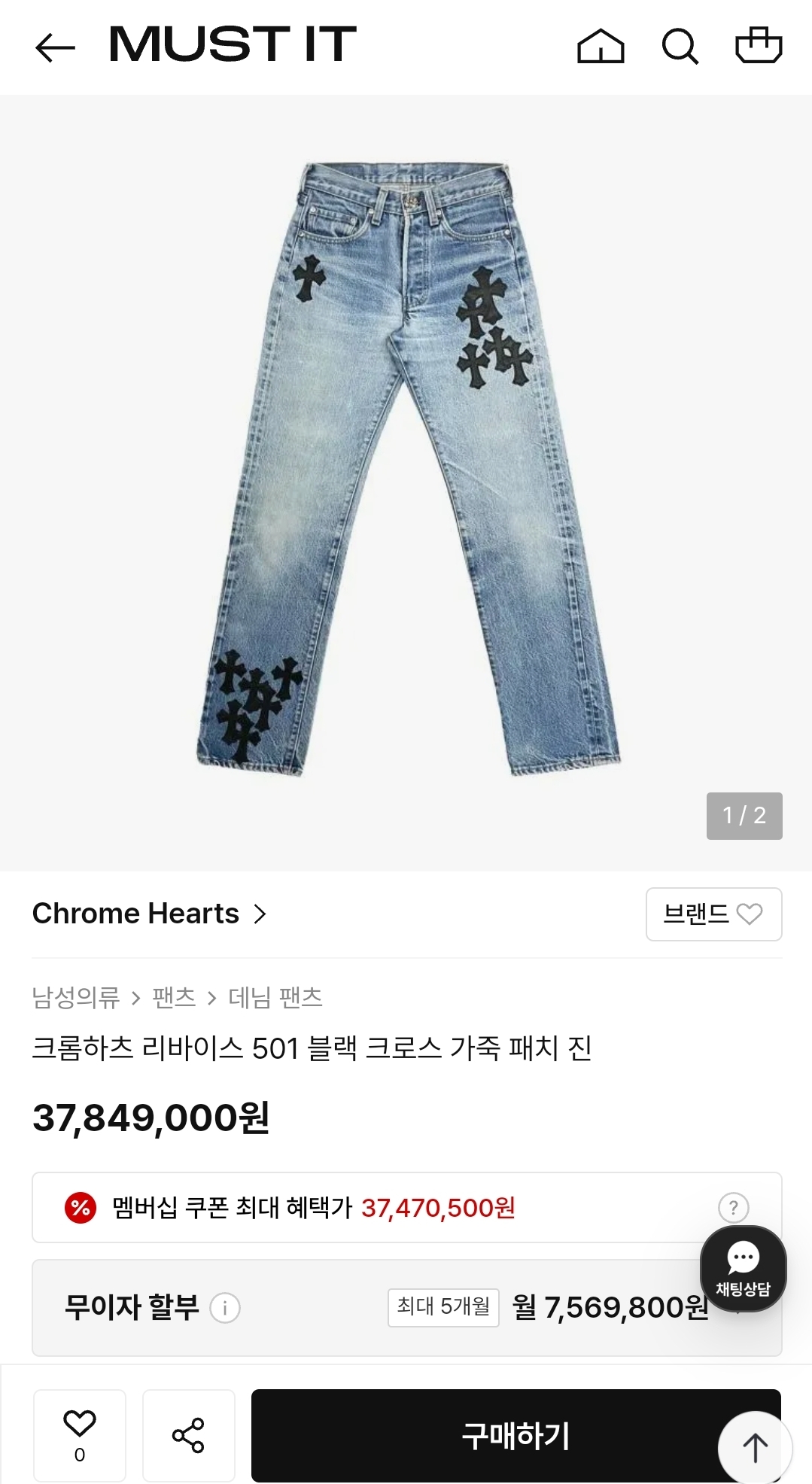Image resolution: width=812 pixels, height=1484 pixels.
Task: Open the shopping cart
Action: coord(758,45)
